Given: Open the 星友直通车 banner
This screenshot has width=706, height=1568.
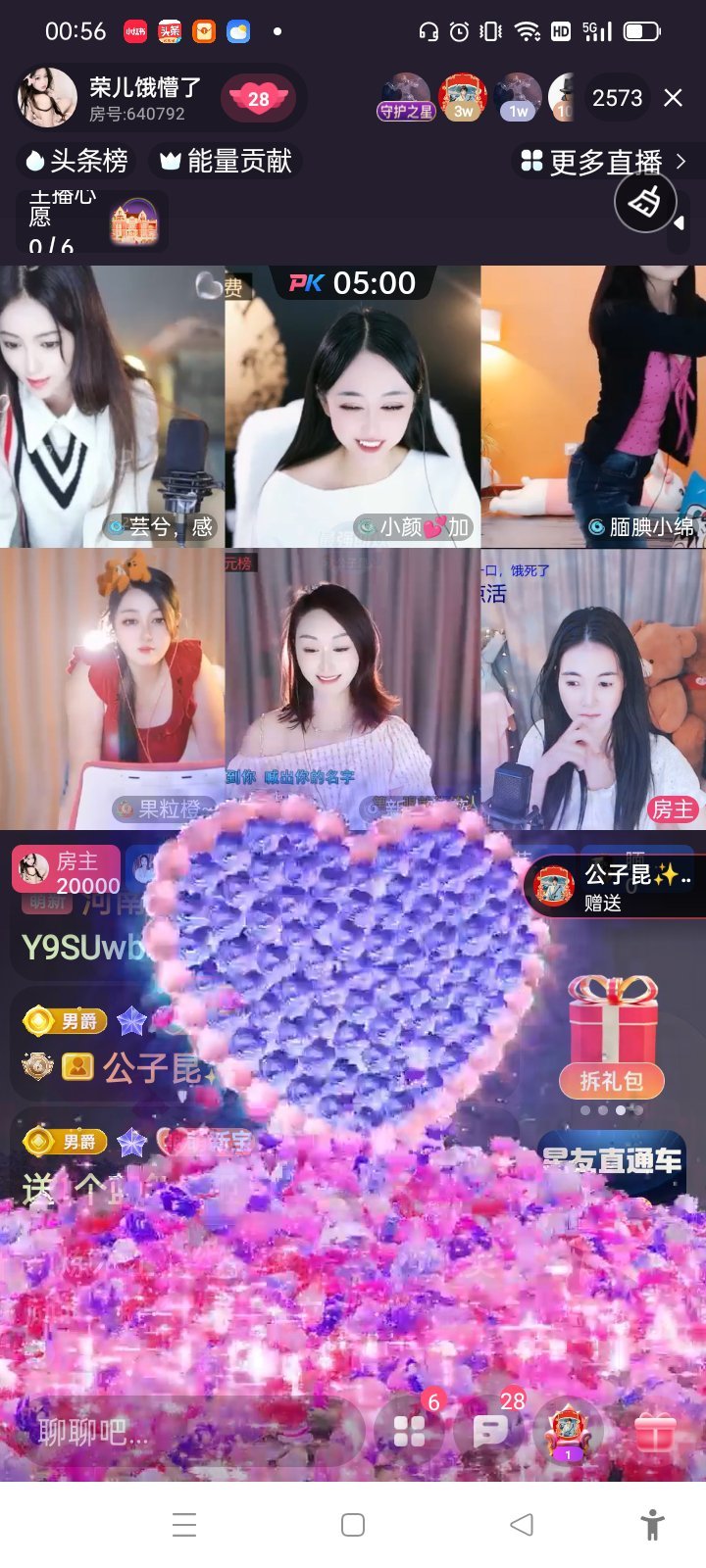Looking at the screenshot, I should [612, 1161].
